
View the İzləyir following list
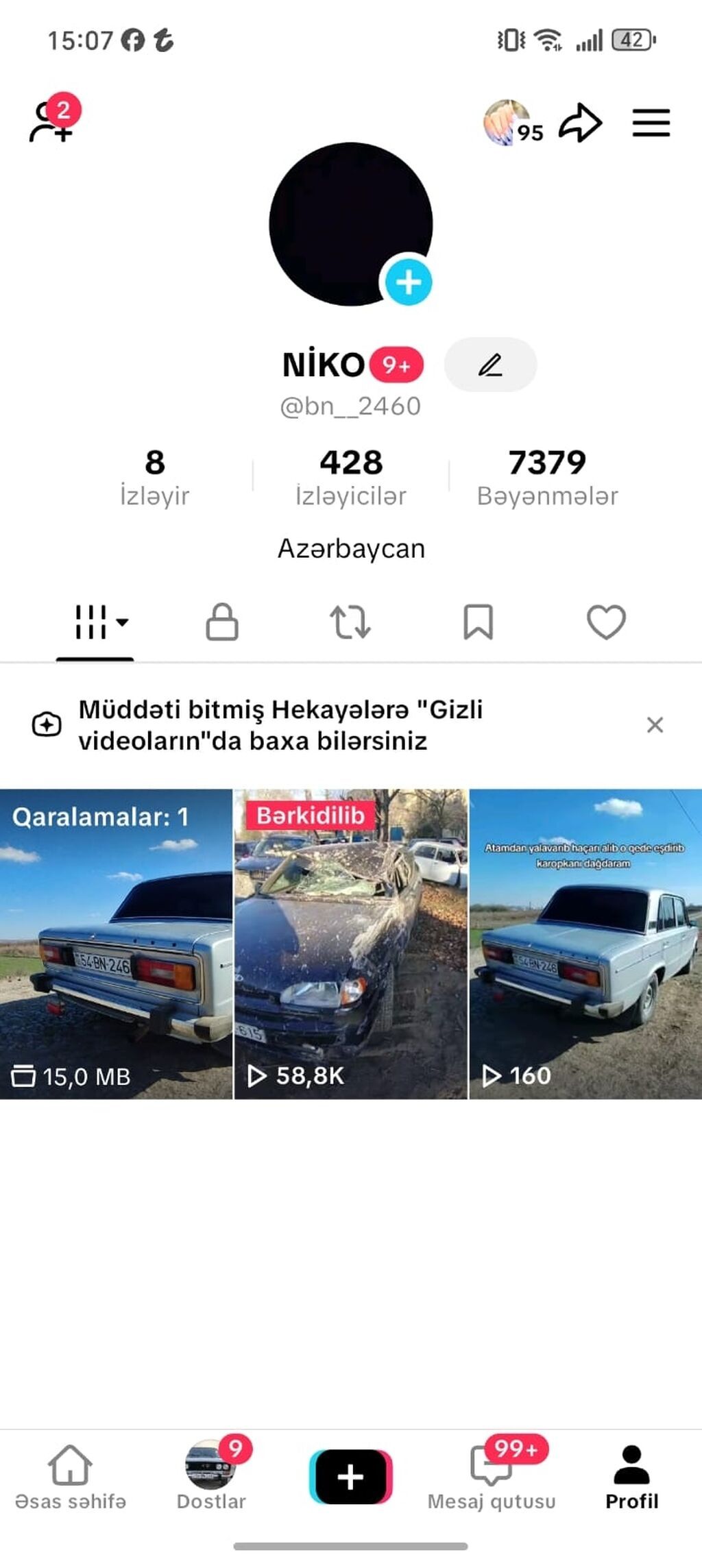click(x=155, y=477)
